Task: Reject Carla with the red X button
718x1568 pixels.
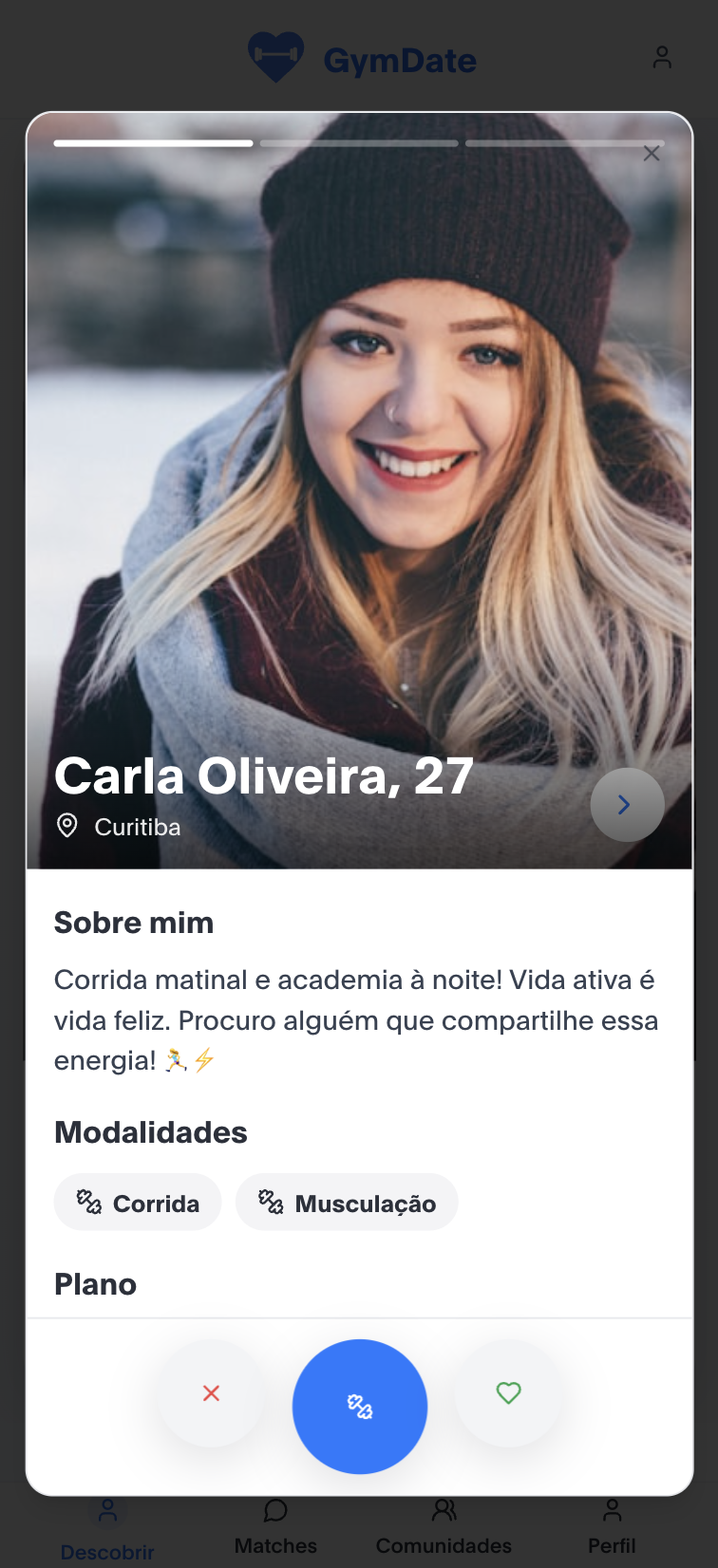Action: coord(211,1392)
